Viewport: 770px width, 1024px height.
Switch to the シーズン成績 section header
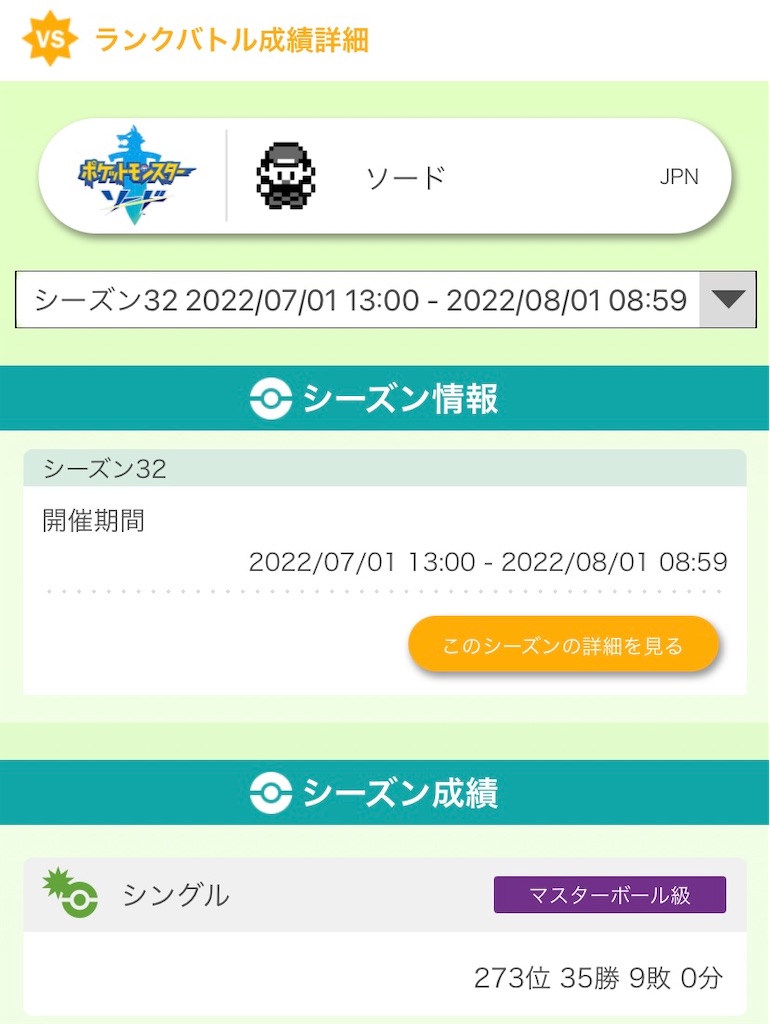385,794
